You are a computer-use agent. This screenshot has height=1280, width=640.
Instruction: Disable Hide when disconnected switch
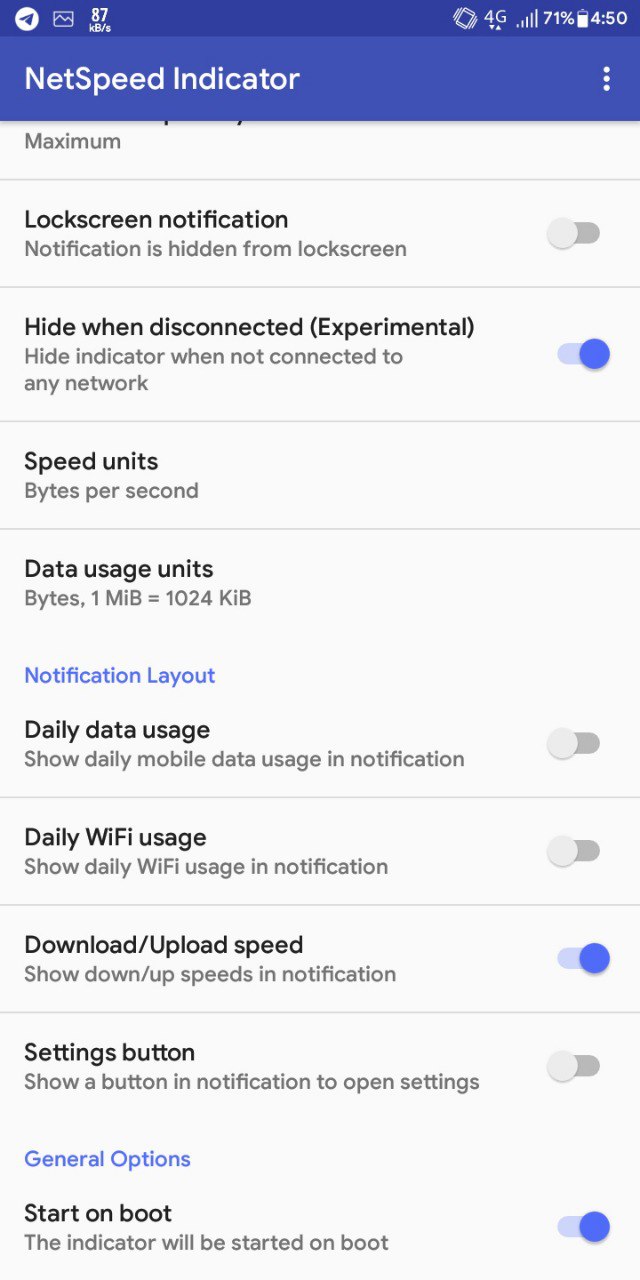(x=583, y=354)
